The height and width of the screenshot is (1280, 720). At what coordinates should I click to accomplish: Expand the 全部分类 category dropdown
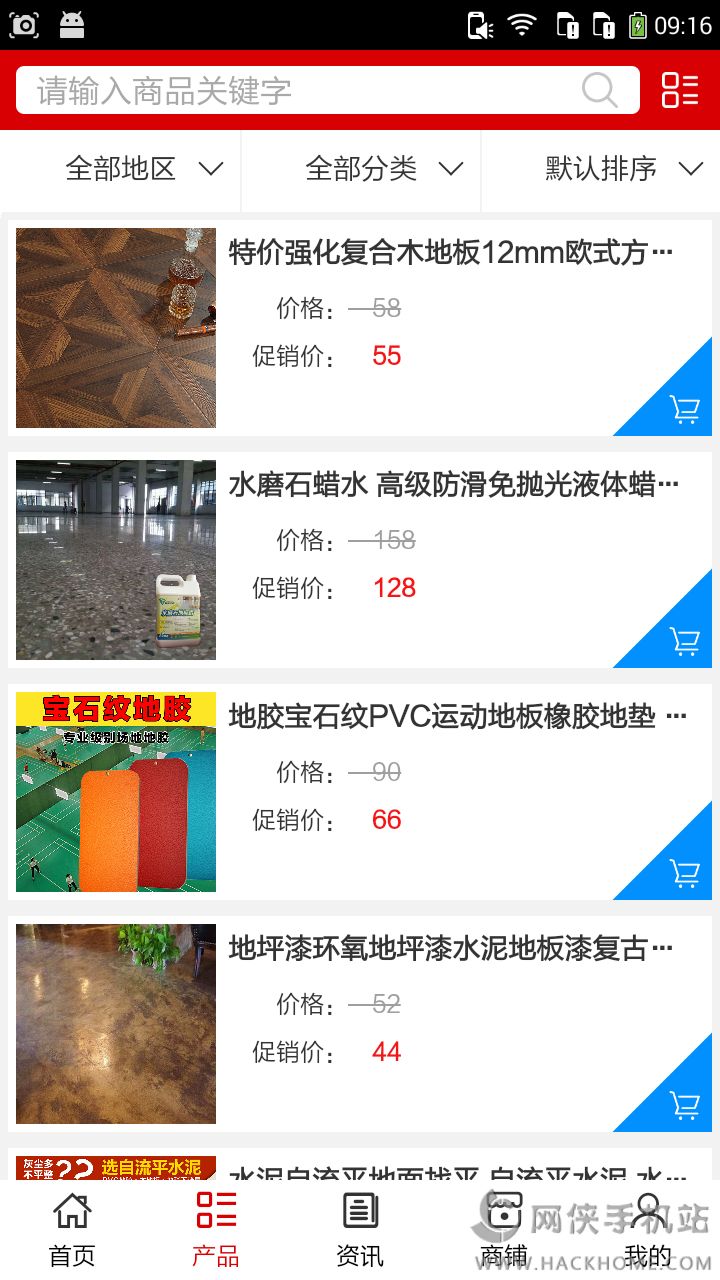coord(384,169)
